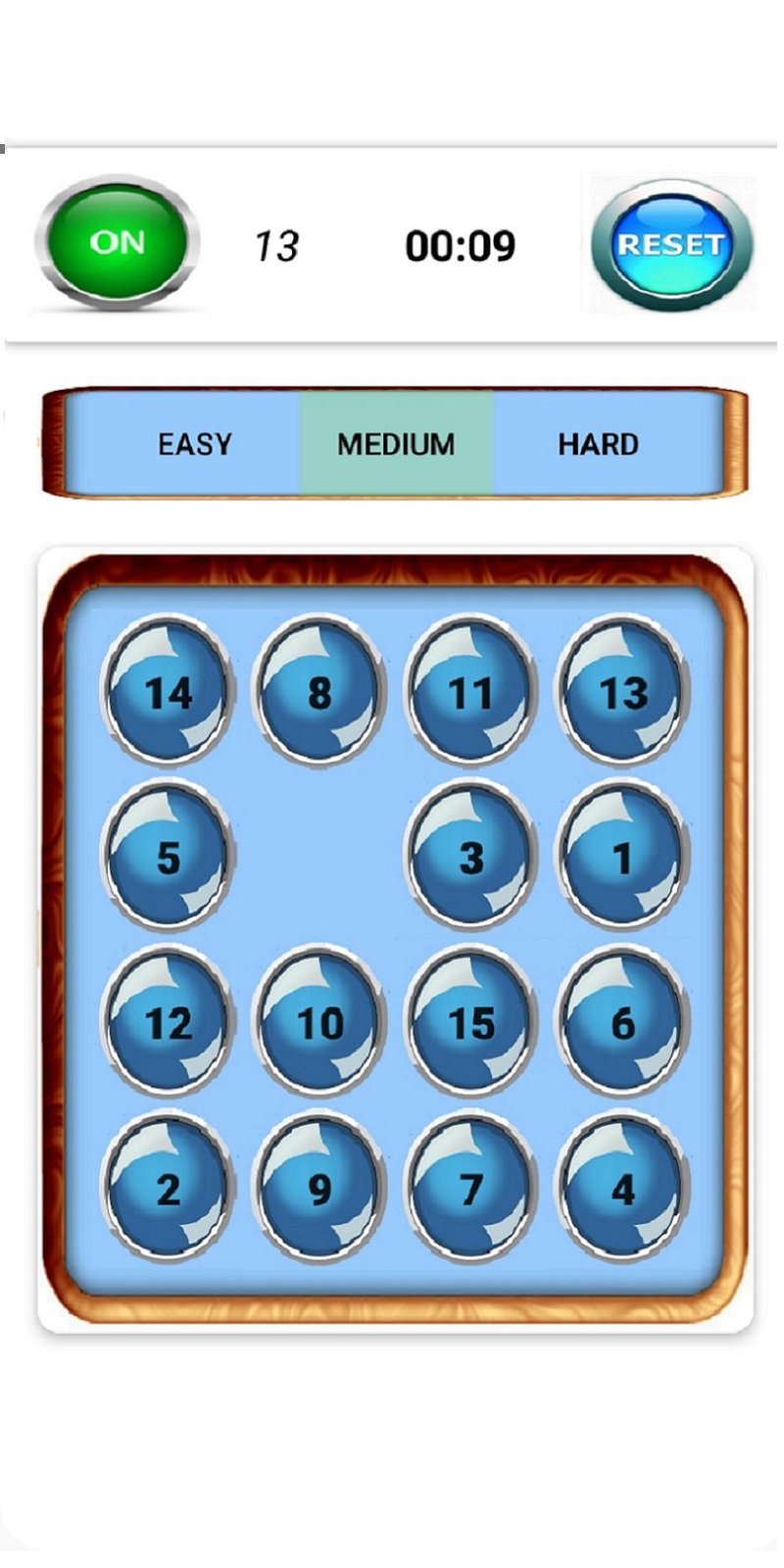
Task: Select tile number 13
Action: pyautogui.click(x=622, y=691)
